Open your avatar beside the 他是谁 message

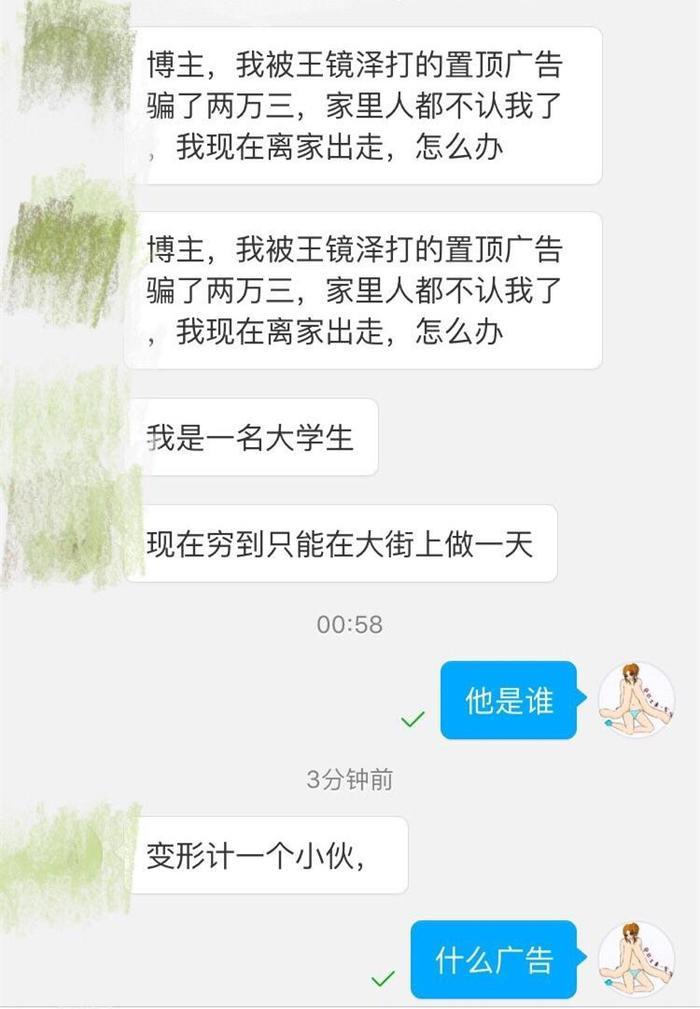tap(636, 700)
